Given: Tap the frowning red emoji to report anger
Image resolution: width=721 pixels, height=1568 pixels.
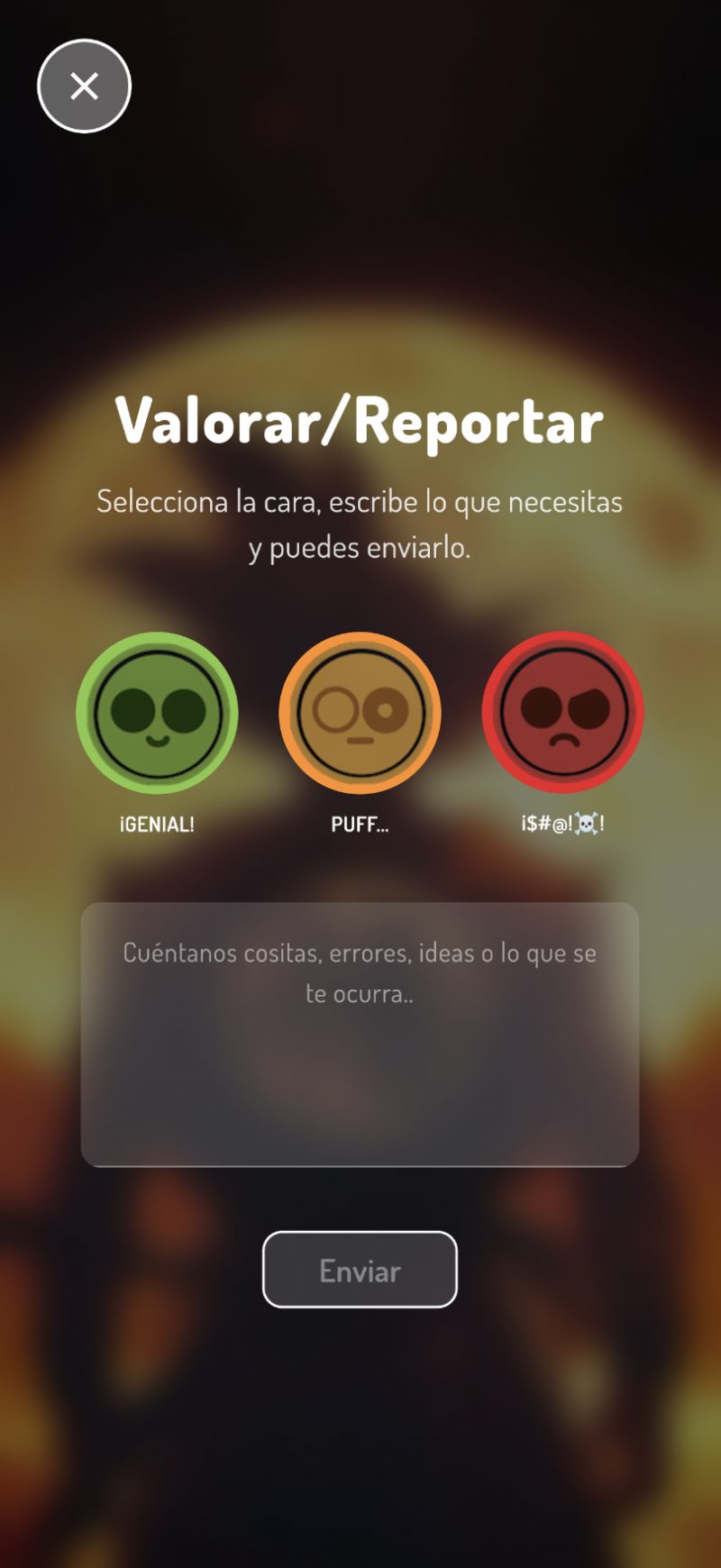Looking at the screenshot, I should coord(562,714).
